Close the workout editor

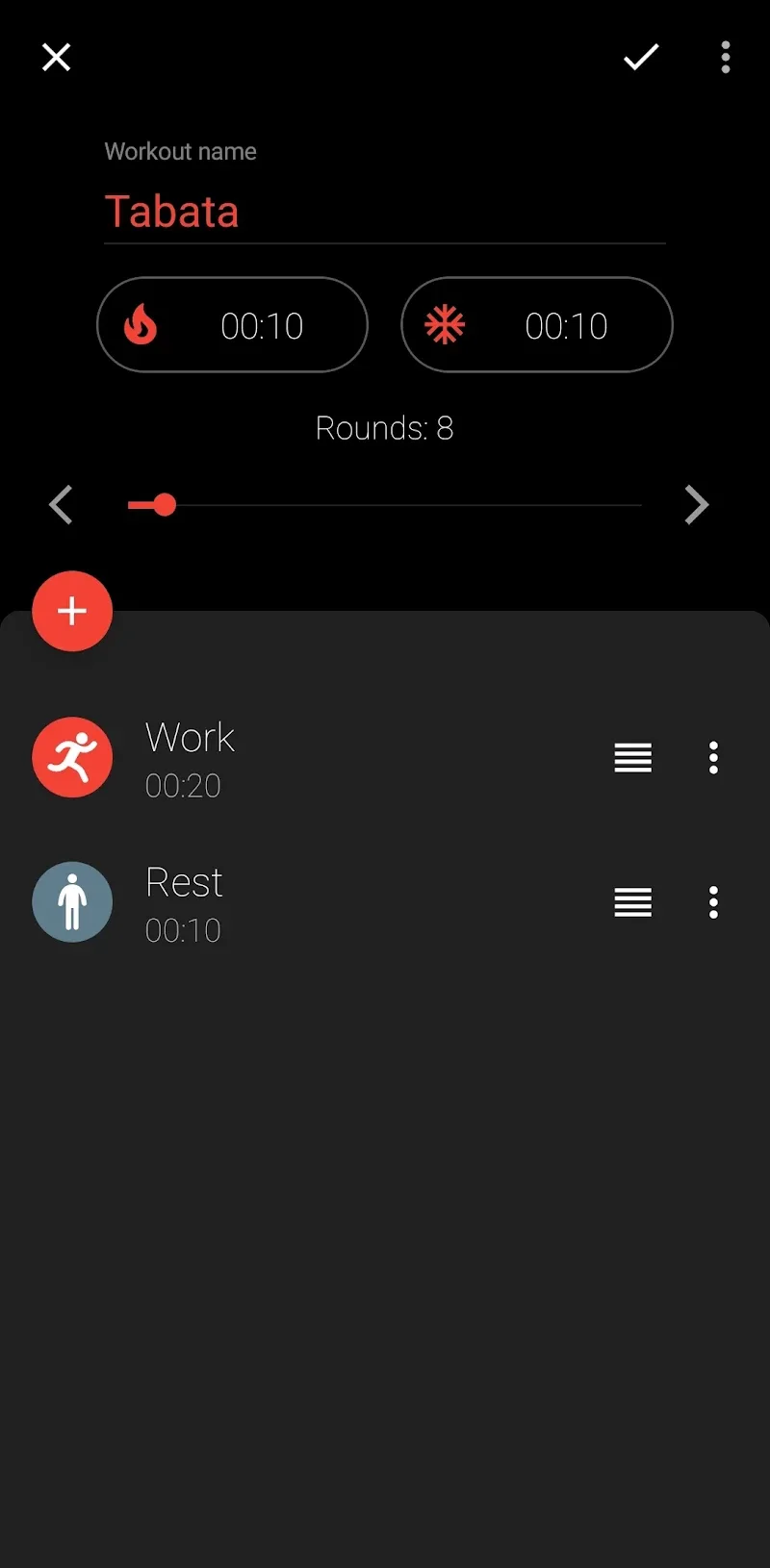click(57, 58)
